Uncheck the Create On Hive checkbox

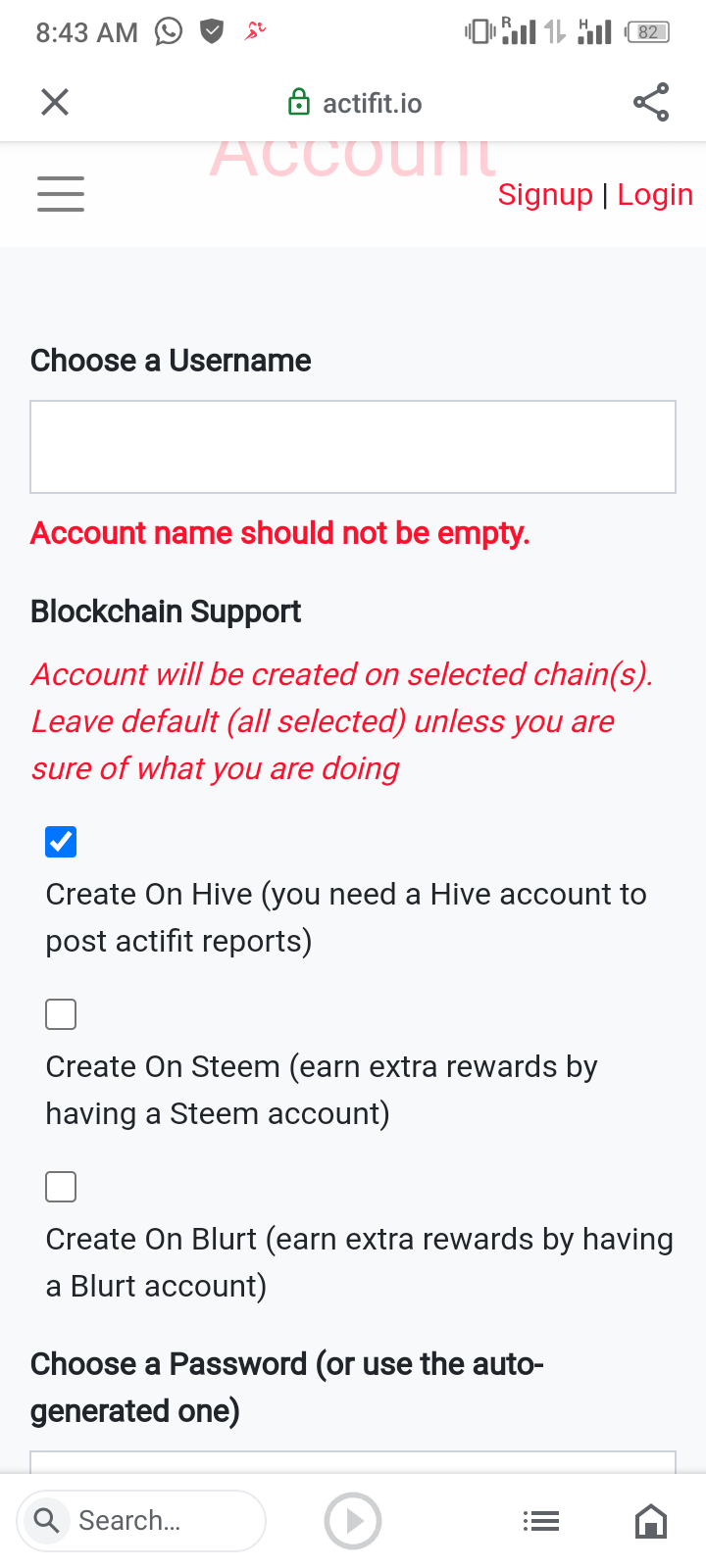pos(61,842)
